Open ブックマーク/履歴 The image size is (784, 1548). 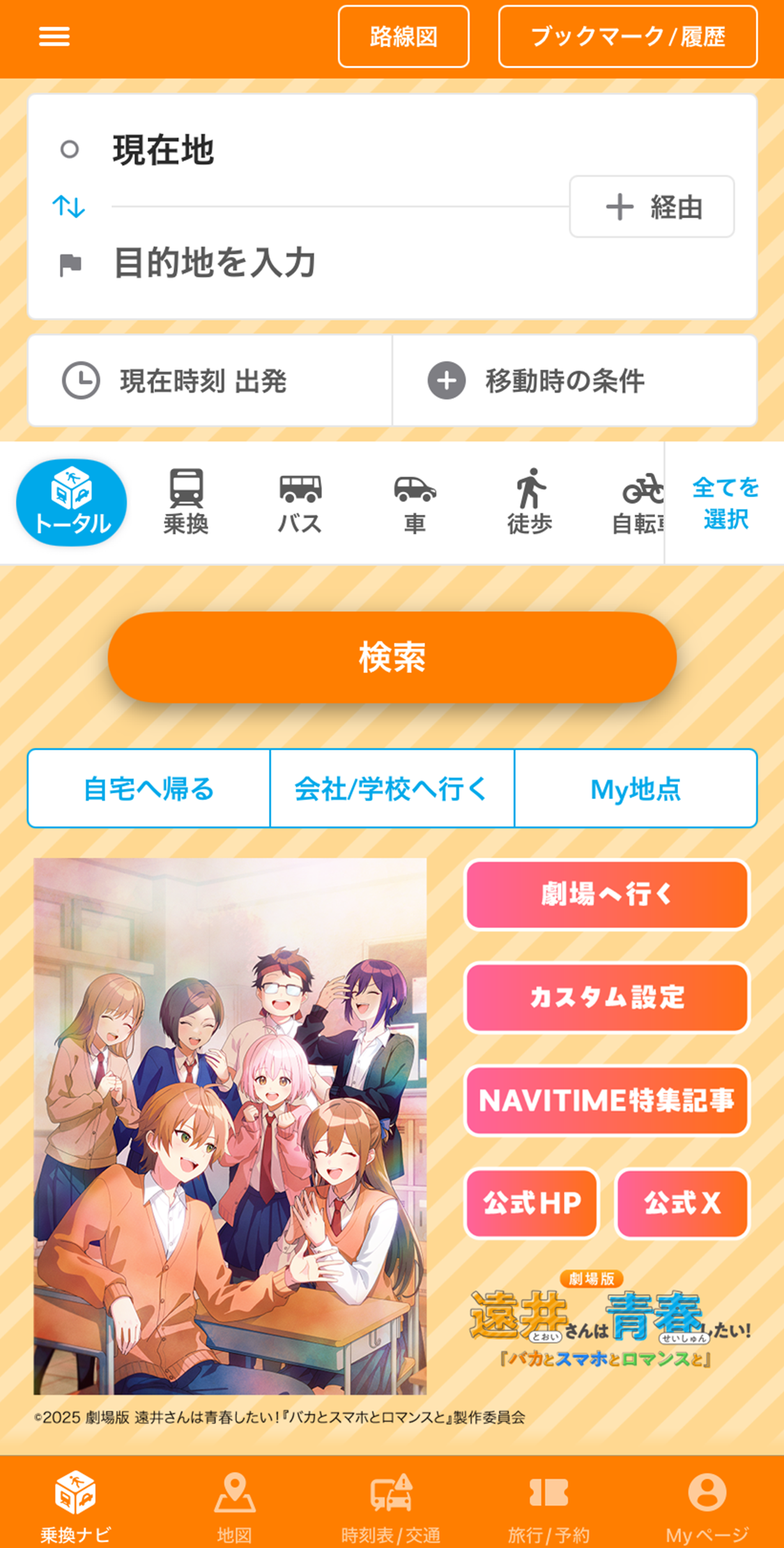[627, 36]
